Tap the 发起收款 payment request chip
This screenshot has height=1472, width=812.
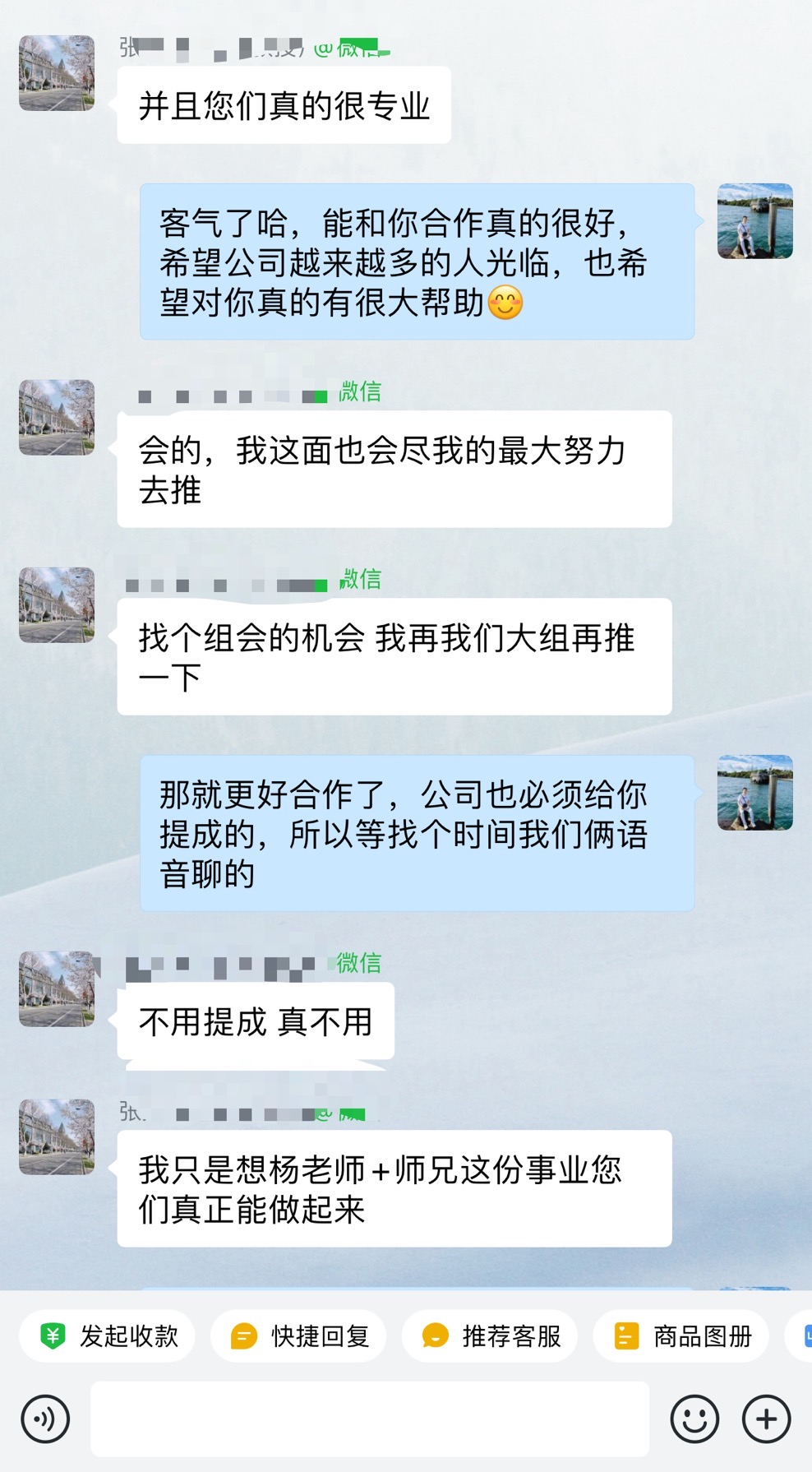point(108,1336)
